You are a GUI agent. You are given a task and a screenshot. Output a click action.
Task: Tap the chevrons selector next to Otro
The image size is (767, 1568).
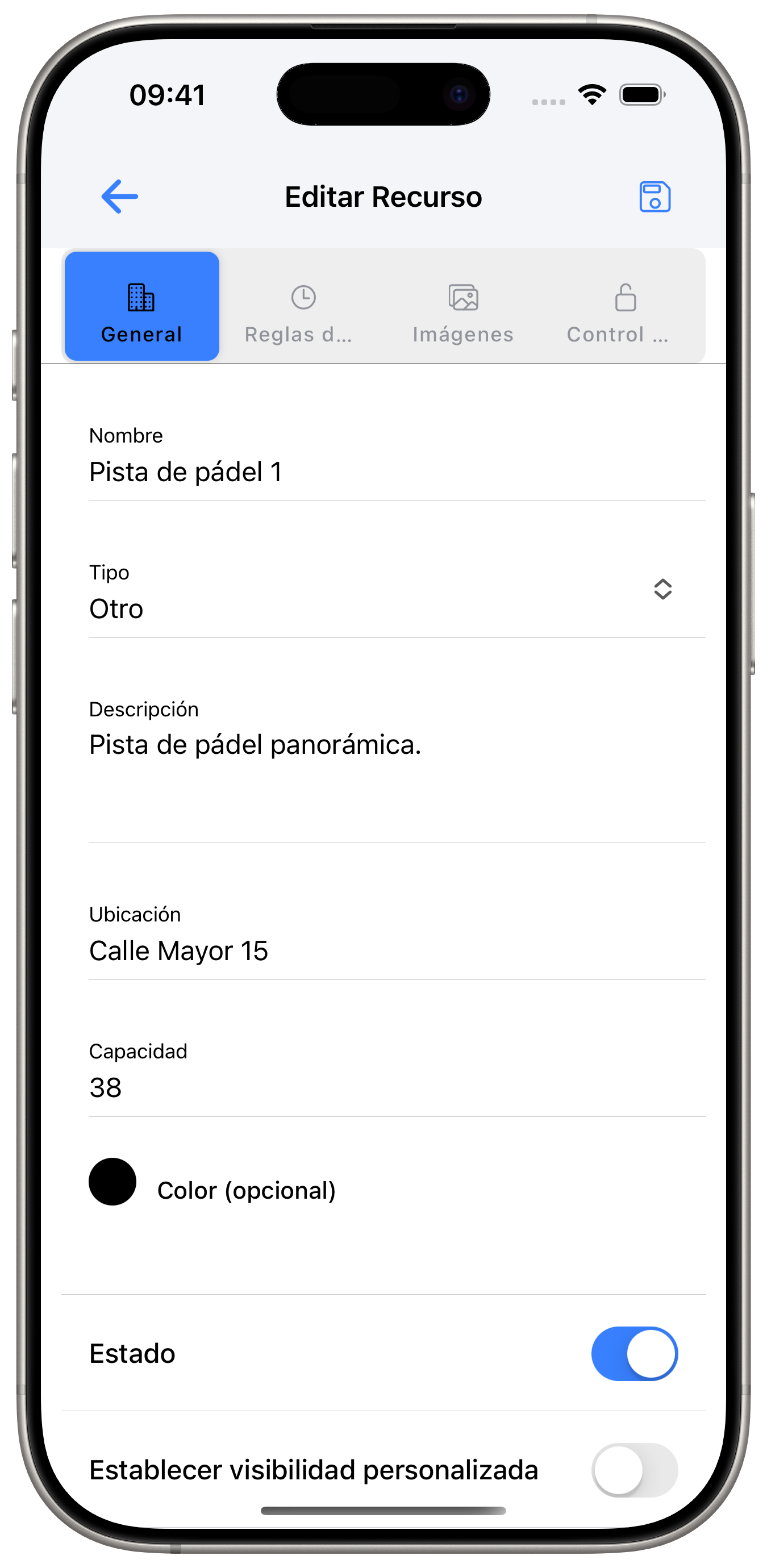point(663,589)
